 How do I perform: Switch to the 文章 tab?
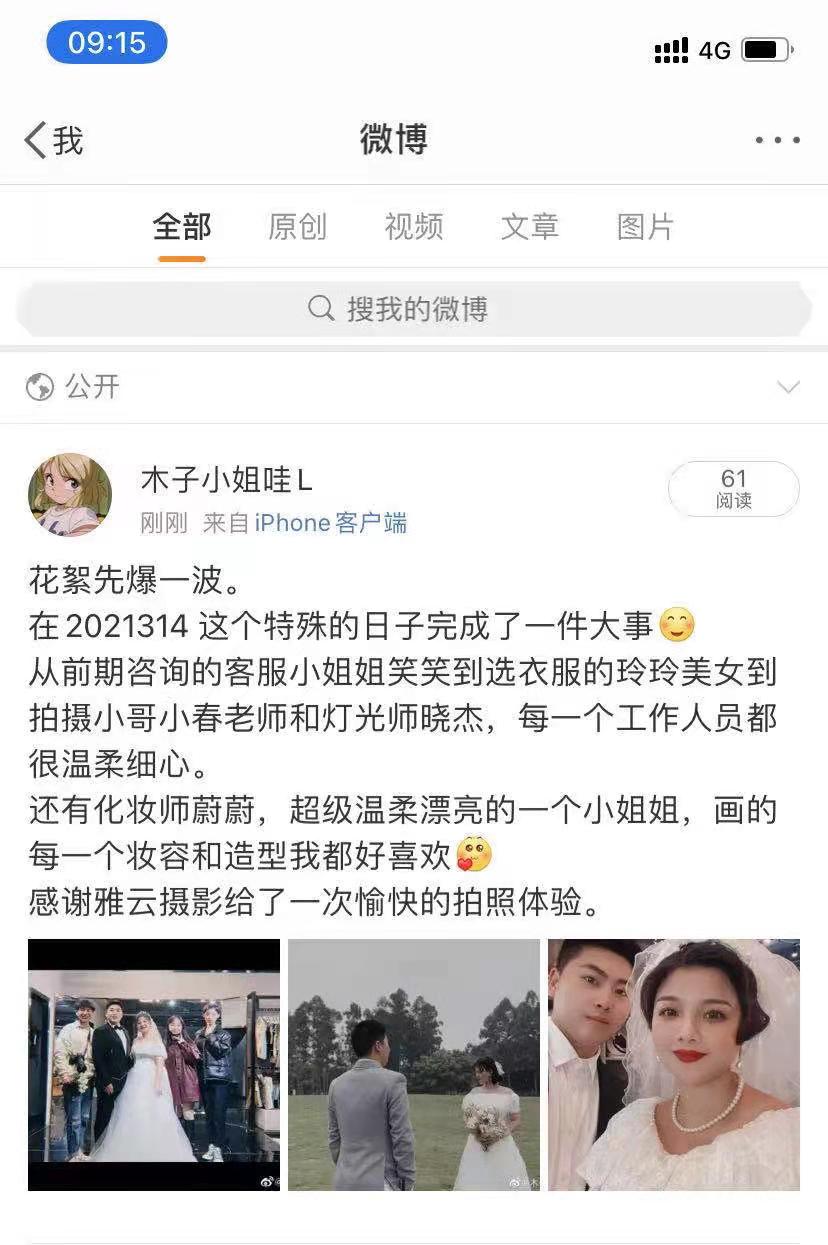(529, 227)
